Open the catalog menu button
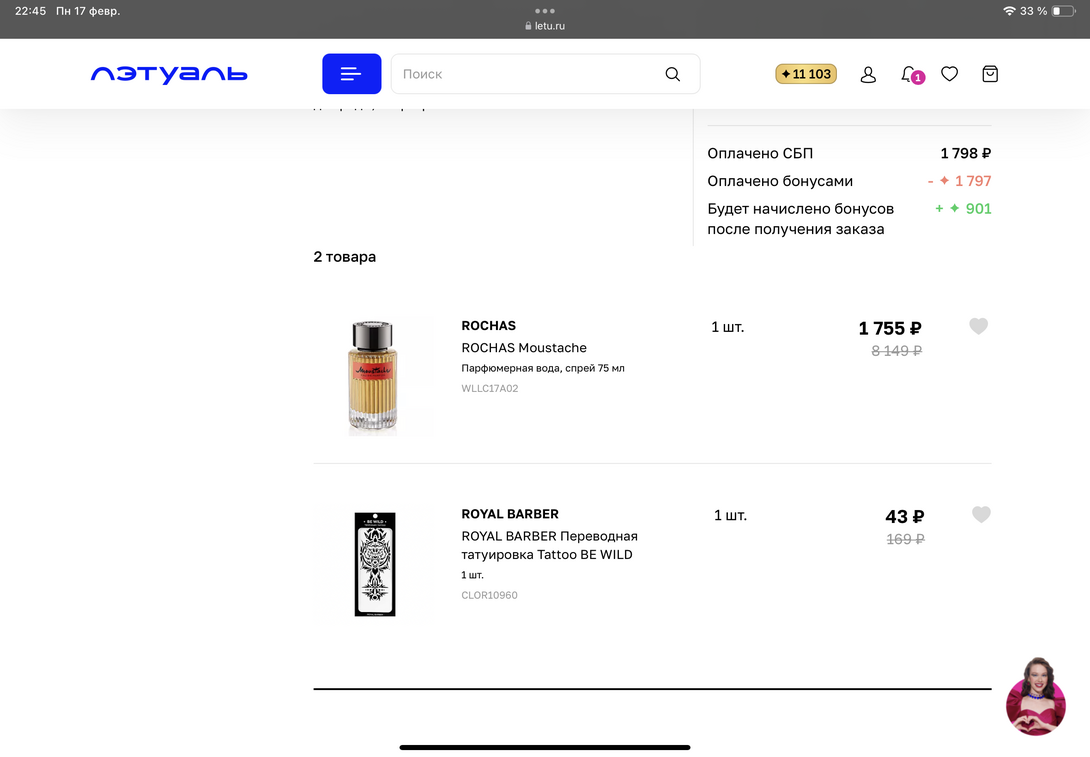This screenshot has height=757, width=1090. 351,74
